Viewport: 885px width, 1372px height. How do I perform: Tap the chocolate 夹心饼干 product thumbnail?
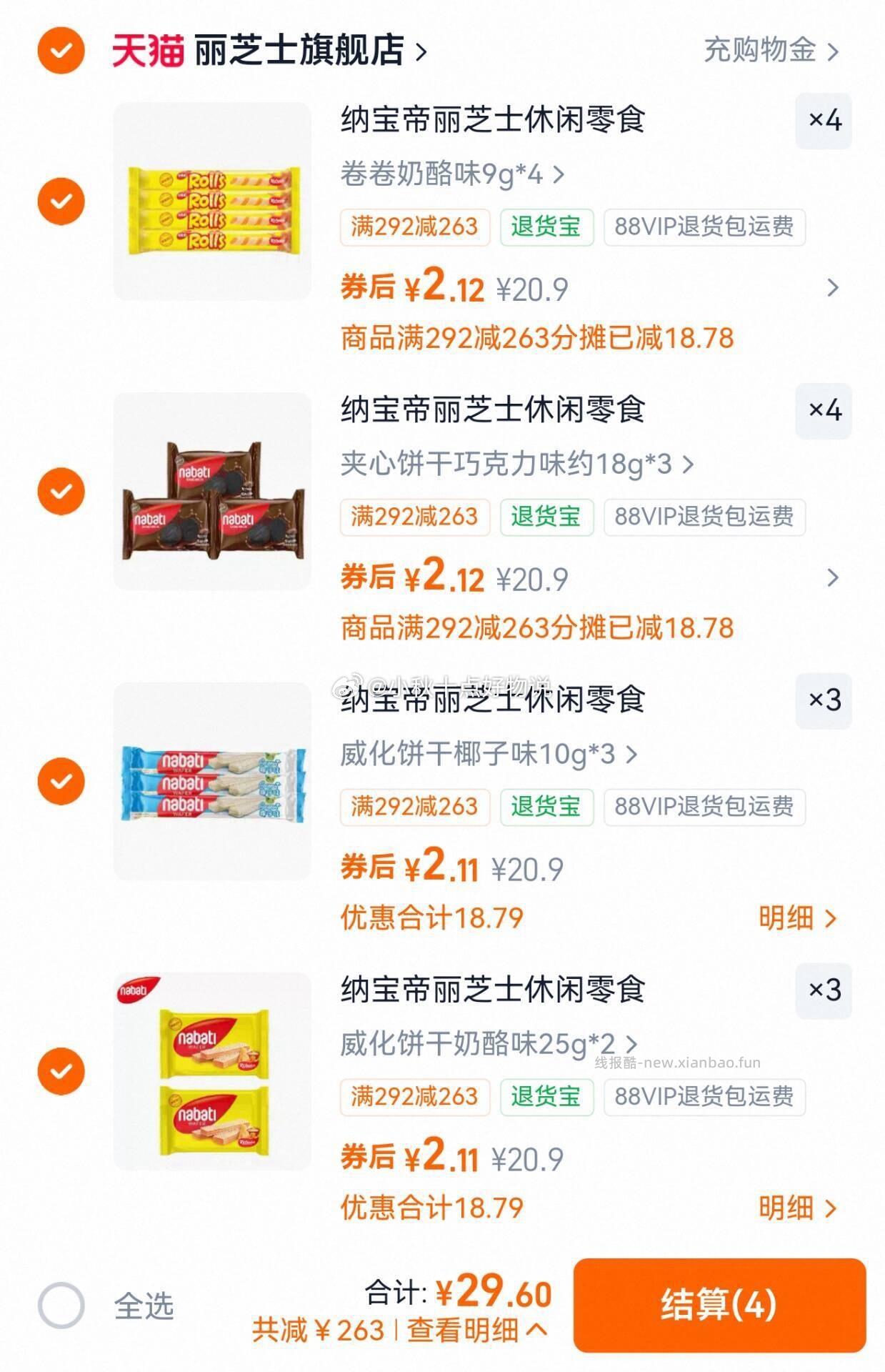pos(211,493)
